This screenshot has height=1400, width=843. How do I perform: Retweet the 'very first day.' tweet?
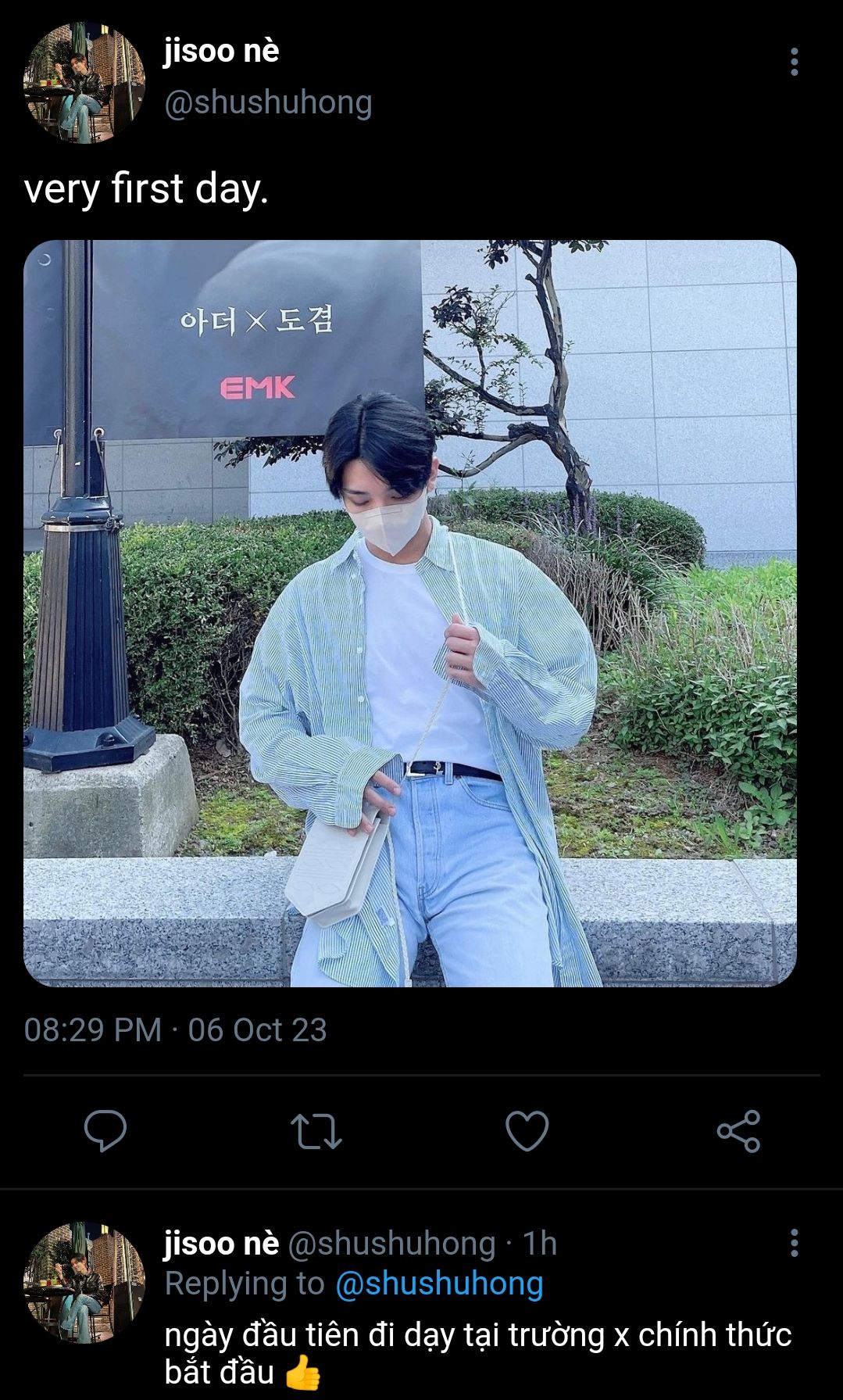[x=316, y=1130]
